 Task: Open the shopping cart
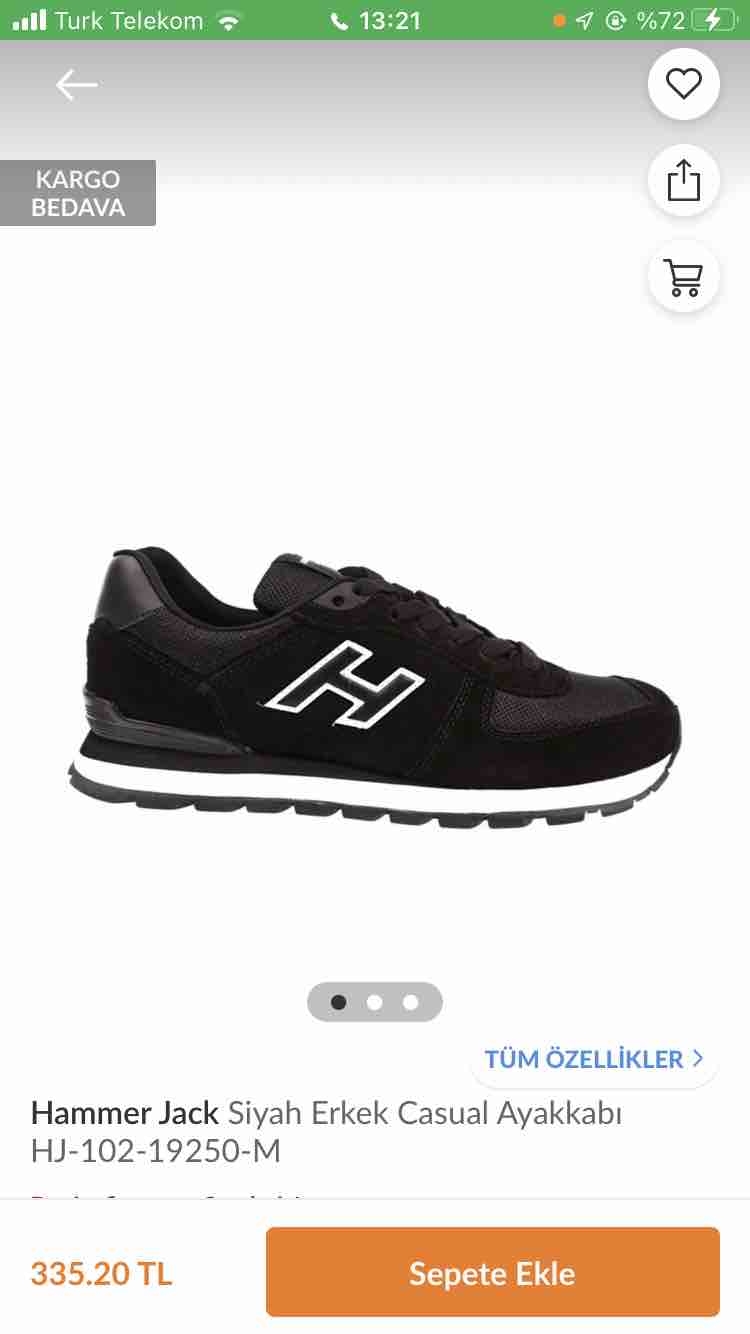[x=684, y=277]
